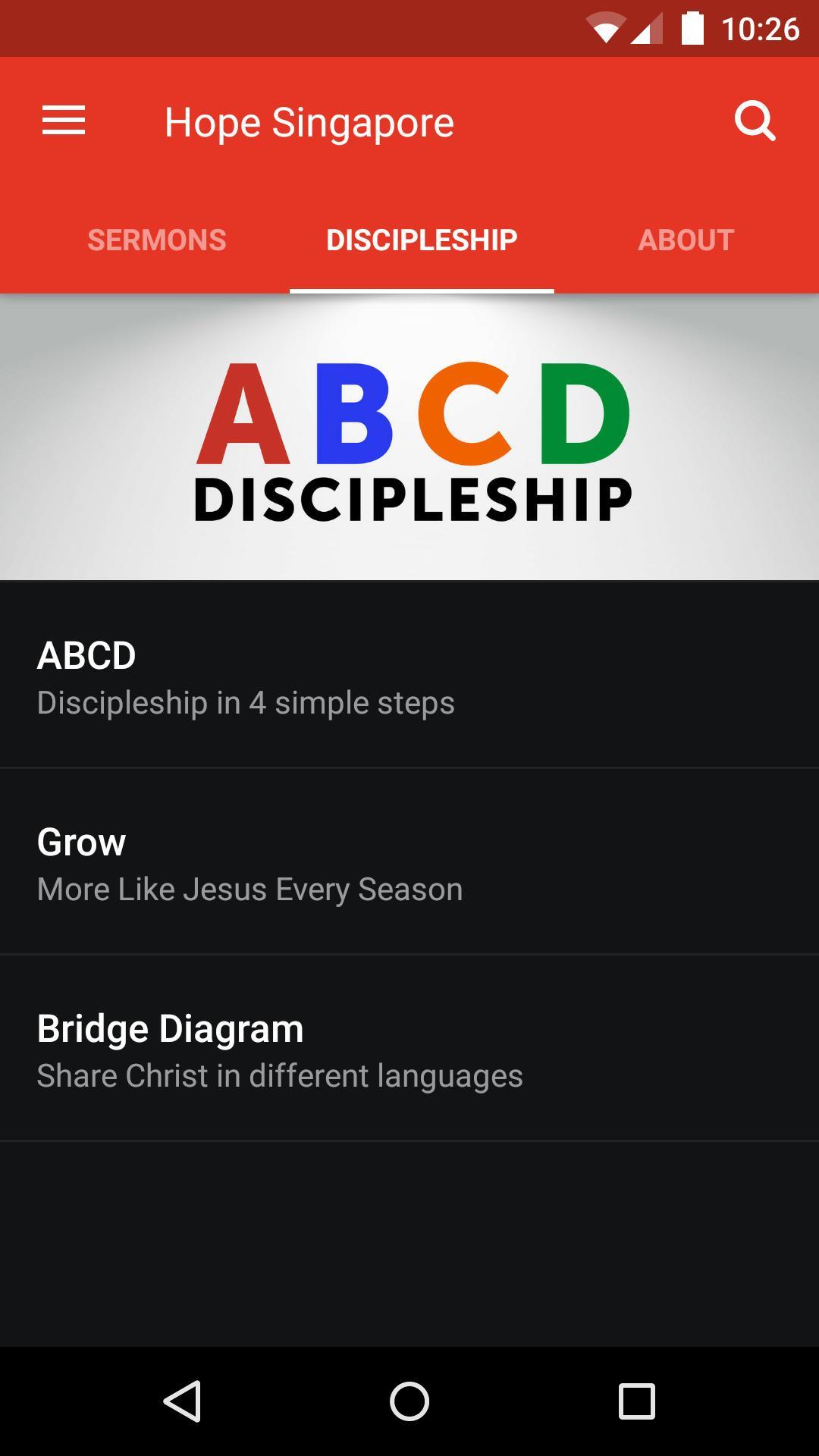The width and height of the screenshot is (819, 1456).
Task: Switch to the Sermons tab
Action: click(157, 240)
